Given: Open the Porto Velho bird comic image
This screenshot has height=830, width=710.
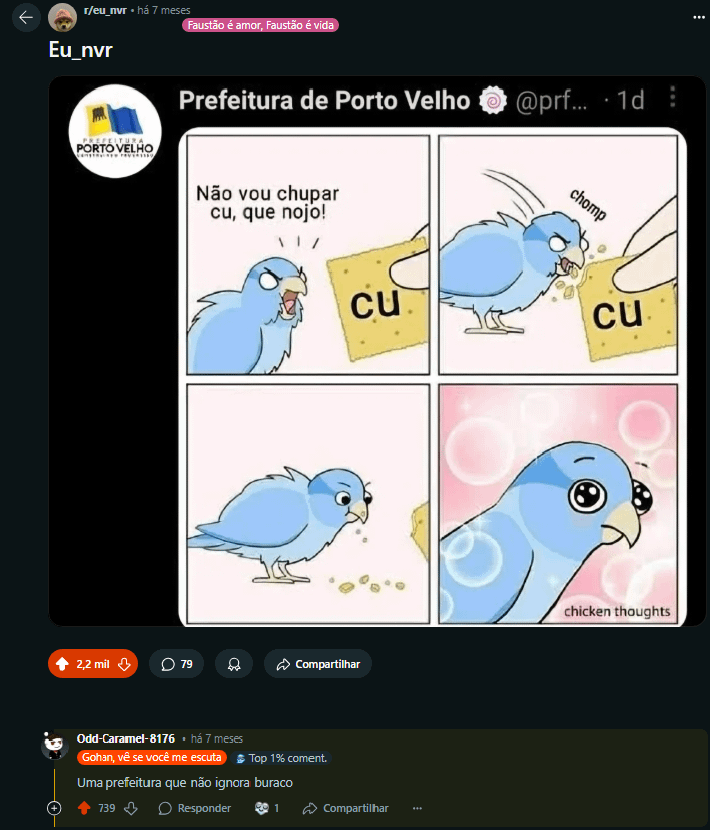Looking at the screenshot, I should click(377, 351).
